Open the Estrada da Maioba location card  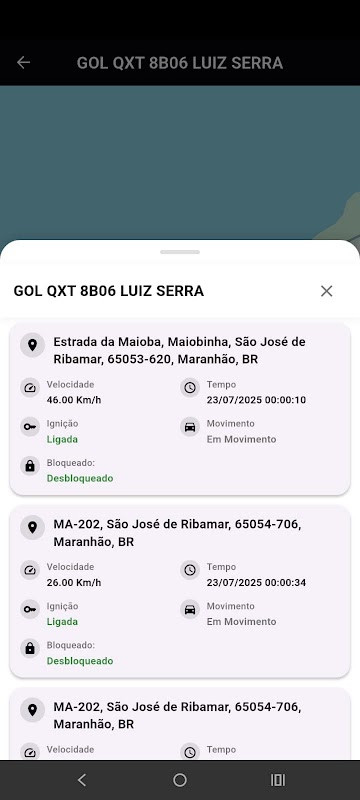click(180, 409)
